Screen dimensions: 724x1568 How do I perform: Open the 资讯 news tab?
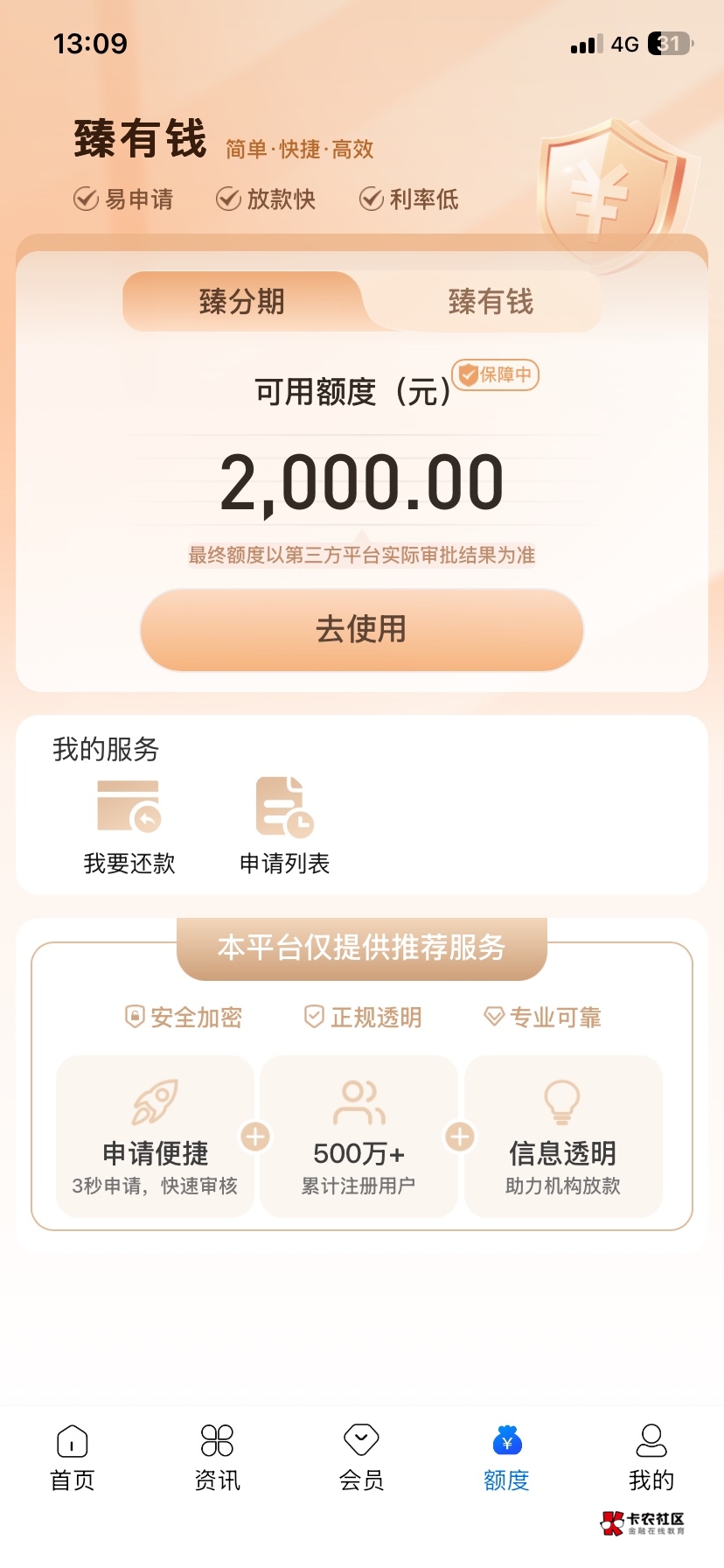coord(217,1458)
